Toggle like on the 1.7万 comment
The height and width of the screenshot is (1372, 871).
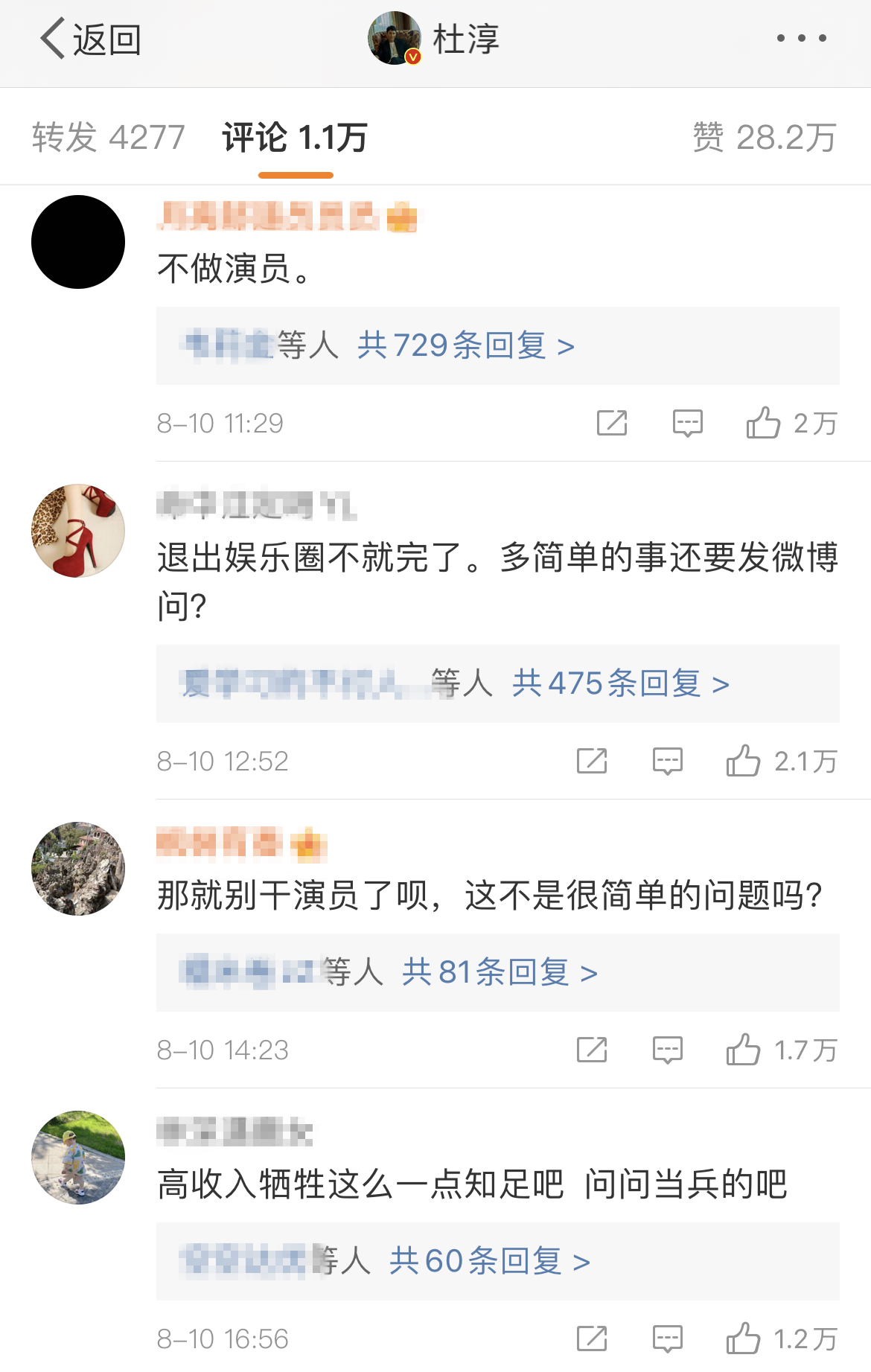coord(743,1050)
